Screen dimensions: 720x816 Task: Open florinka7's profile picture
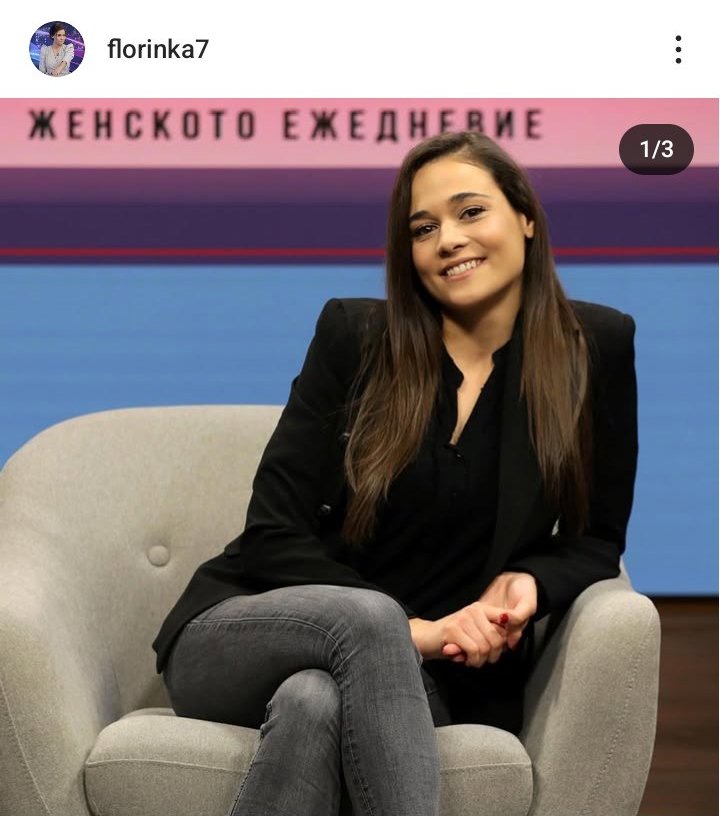point(57,49)
